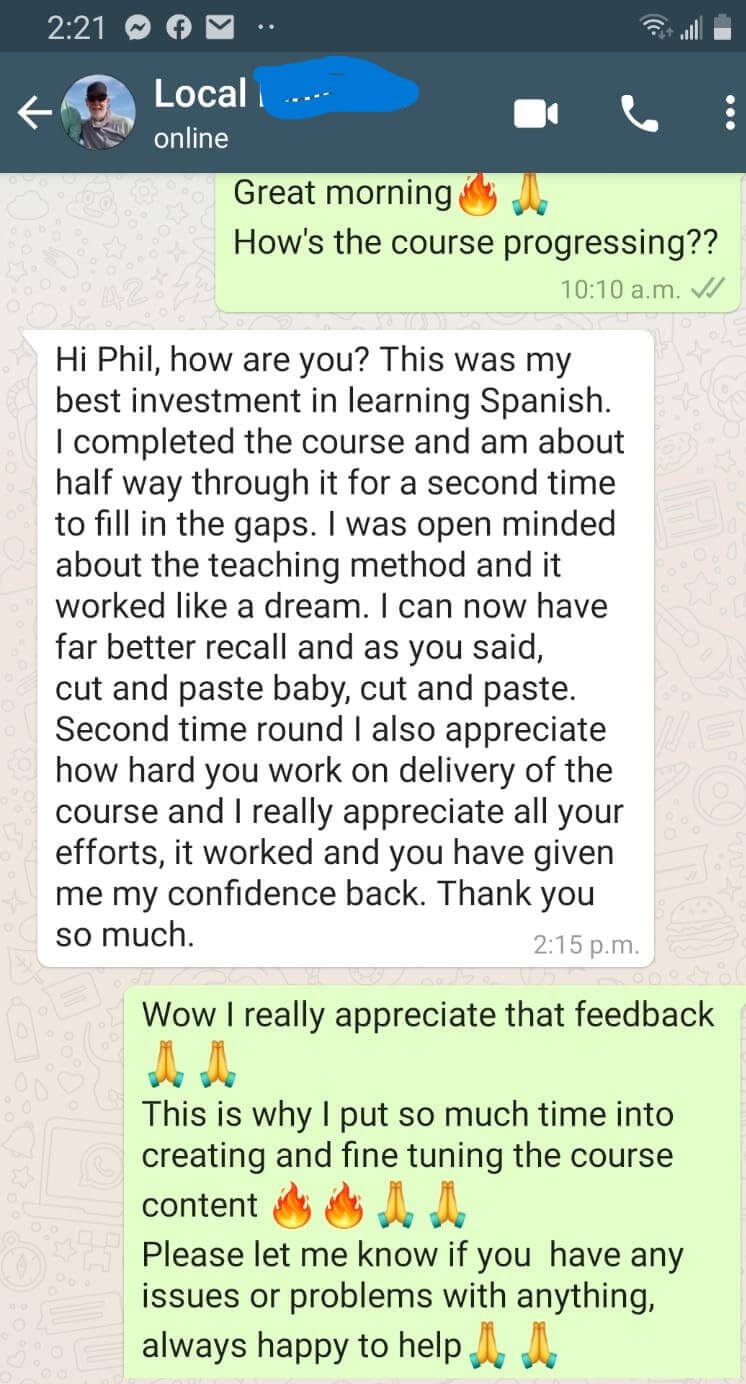The height and width of the screenshot is (1384, 746).
Task: Go back to the chats list
Action: pyautogui.click(x=32, y=114)
